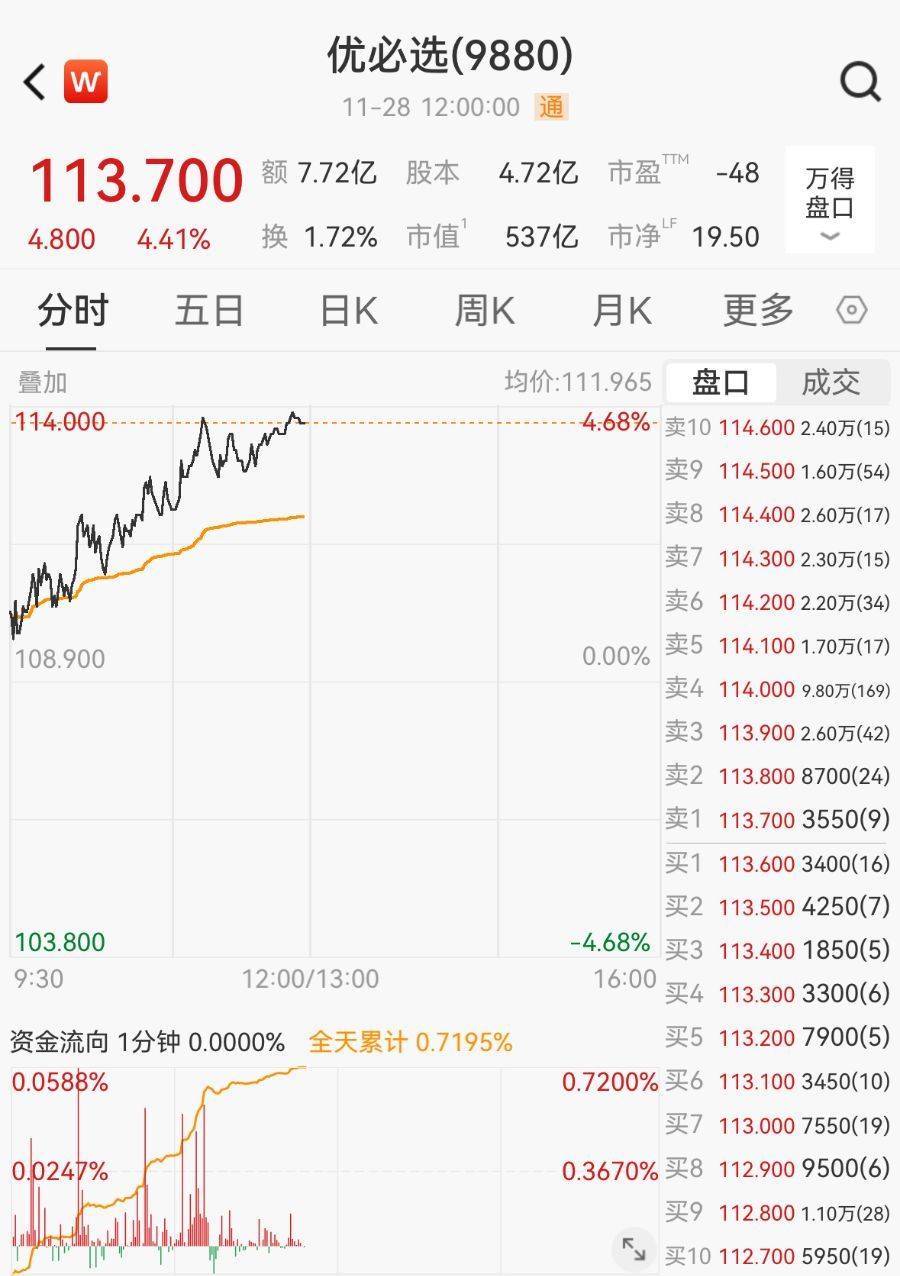
Task: Go back using the top-left arrow
Action: [x=35, y=82]
